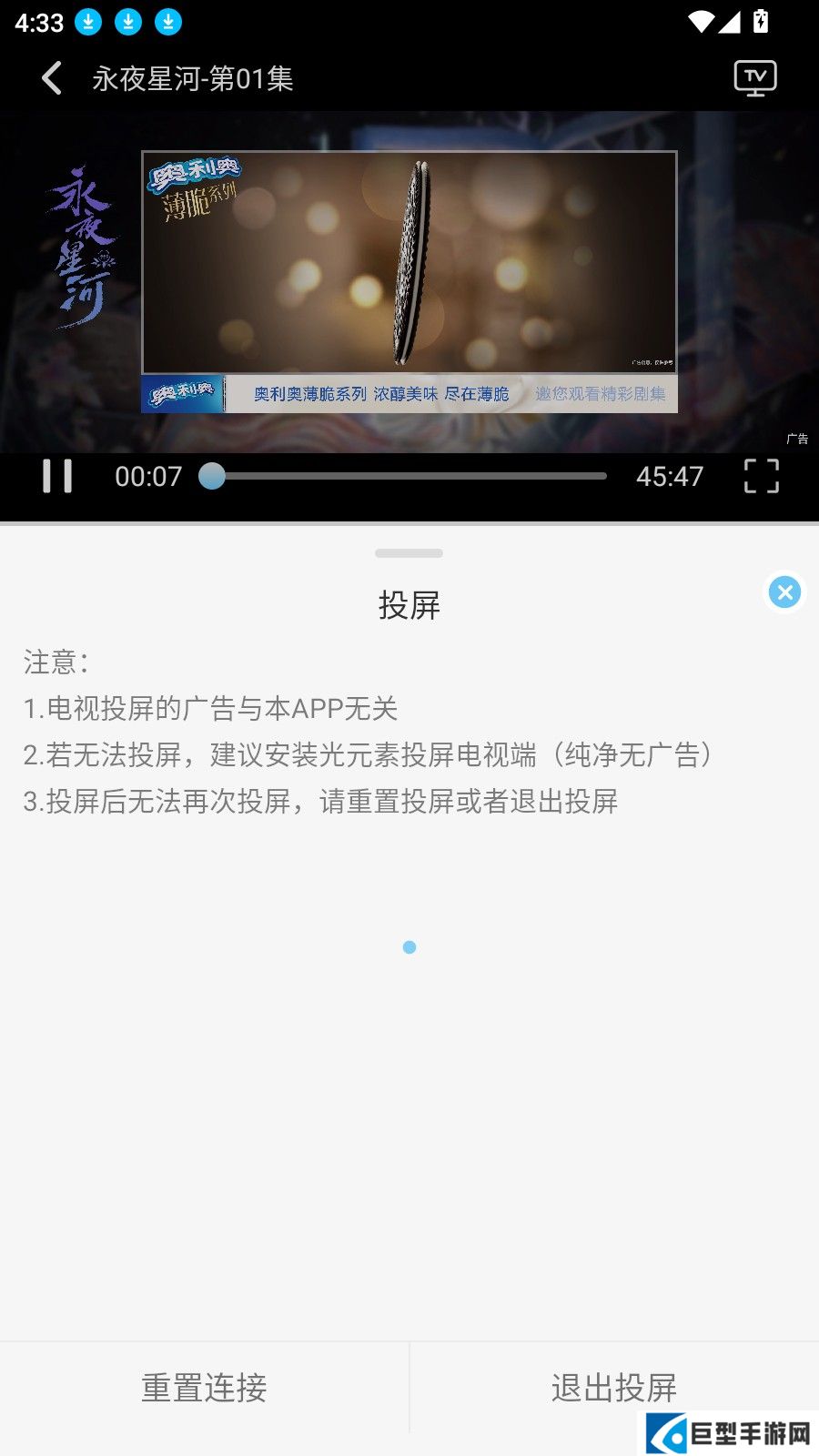
Task: Tap the video progress bar
Action: click(409, 476)
